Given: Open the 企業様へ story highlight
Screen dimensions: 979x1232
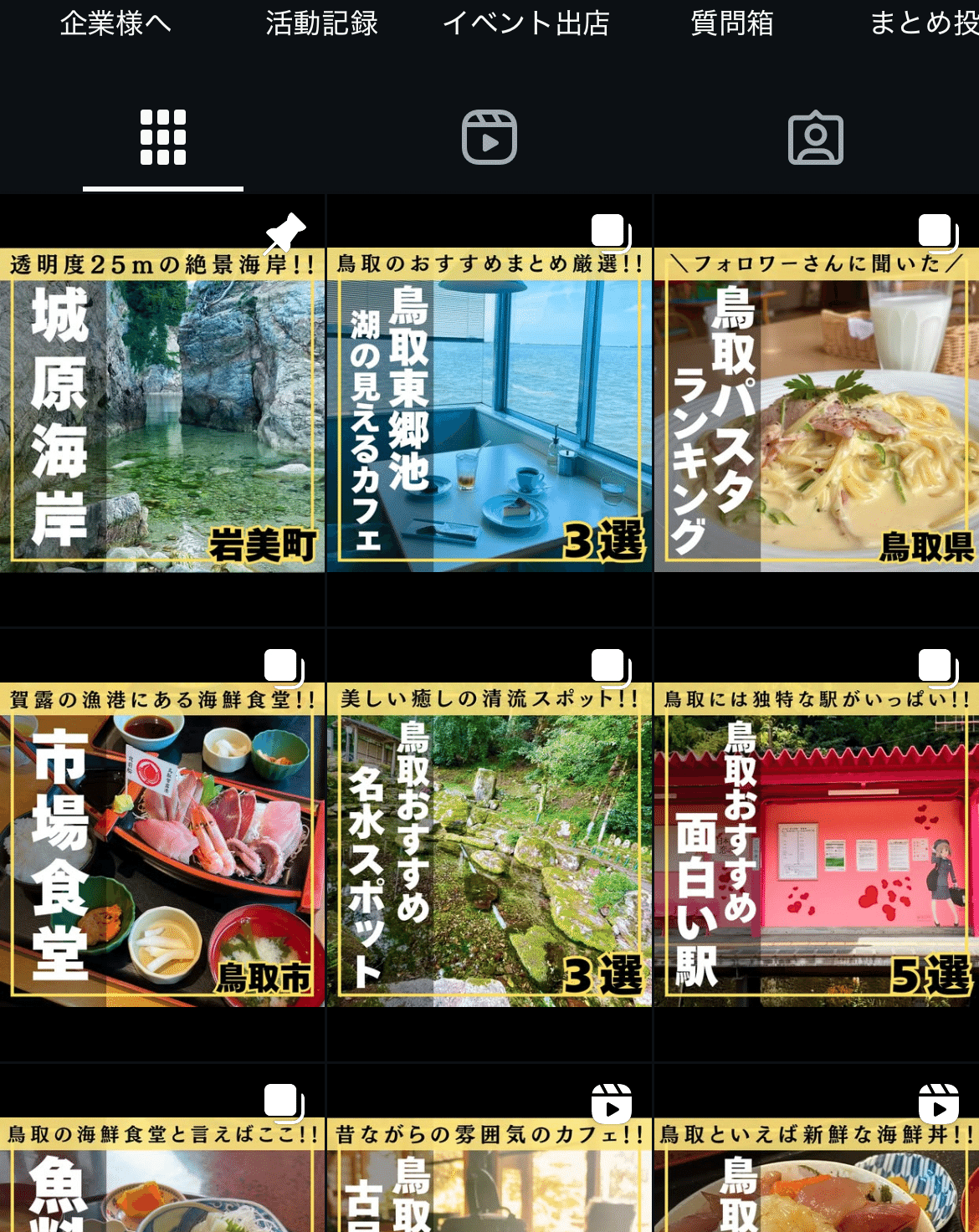Looking at the screenshot, I should point(115,23).
